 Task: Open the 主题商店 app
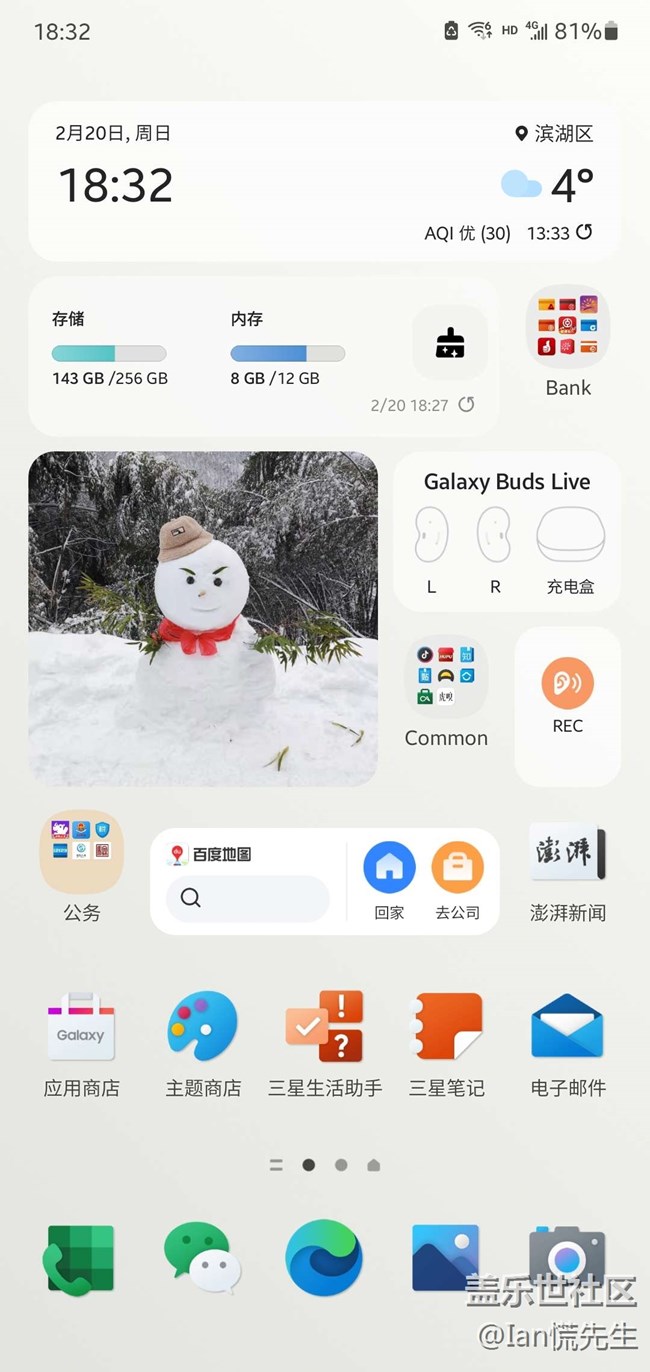click(203, 1028)
